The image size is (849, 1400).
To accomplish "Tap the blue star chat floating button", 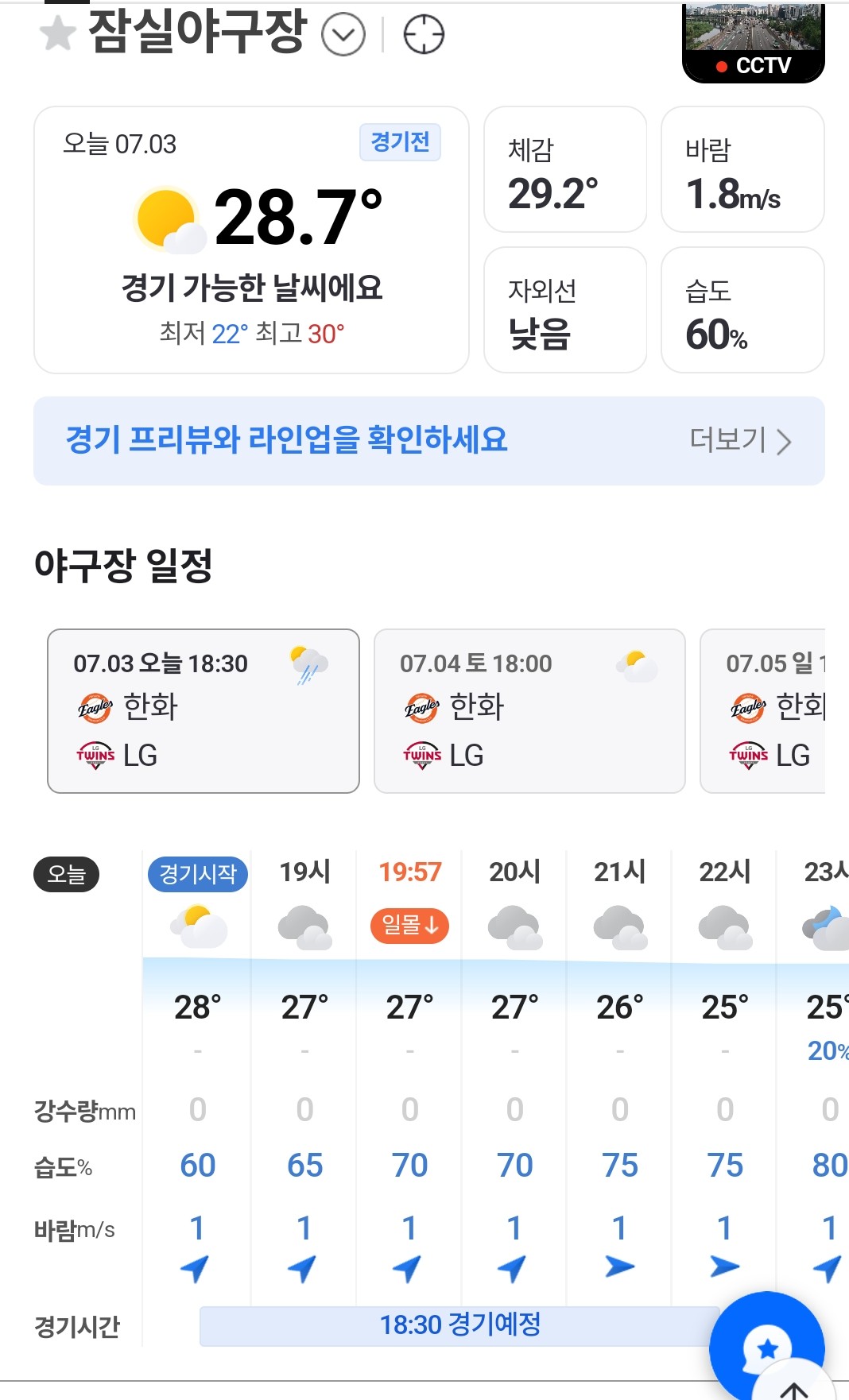I will (x=766, y=1344).
